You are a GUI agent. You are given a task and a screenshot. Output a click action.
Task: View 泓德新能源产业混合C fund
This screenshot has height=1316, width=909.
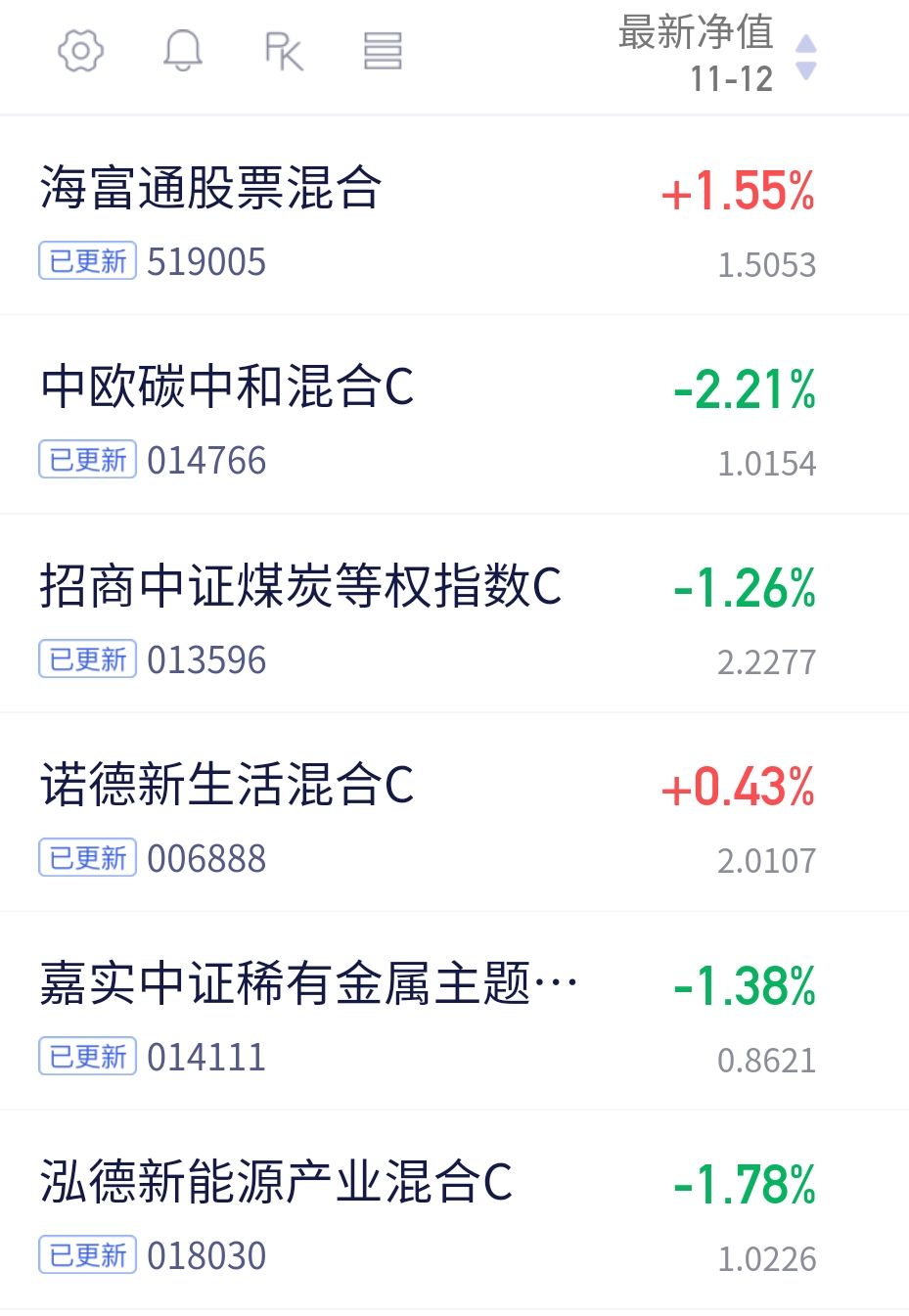(x=276, y=1182)
